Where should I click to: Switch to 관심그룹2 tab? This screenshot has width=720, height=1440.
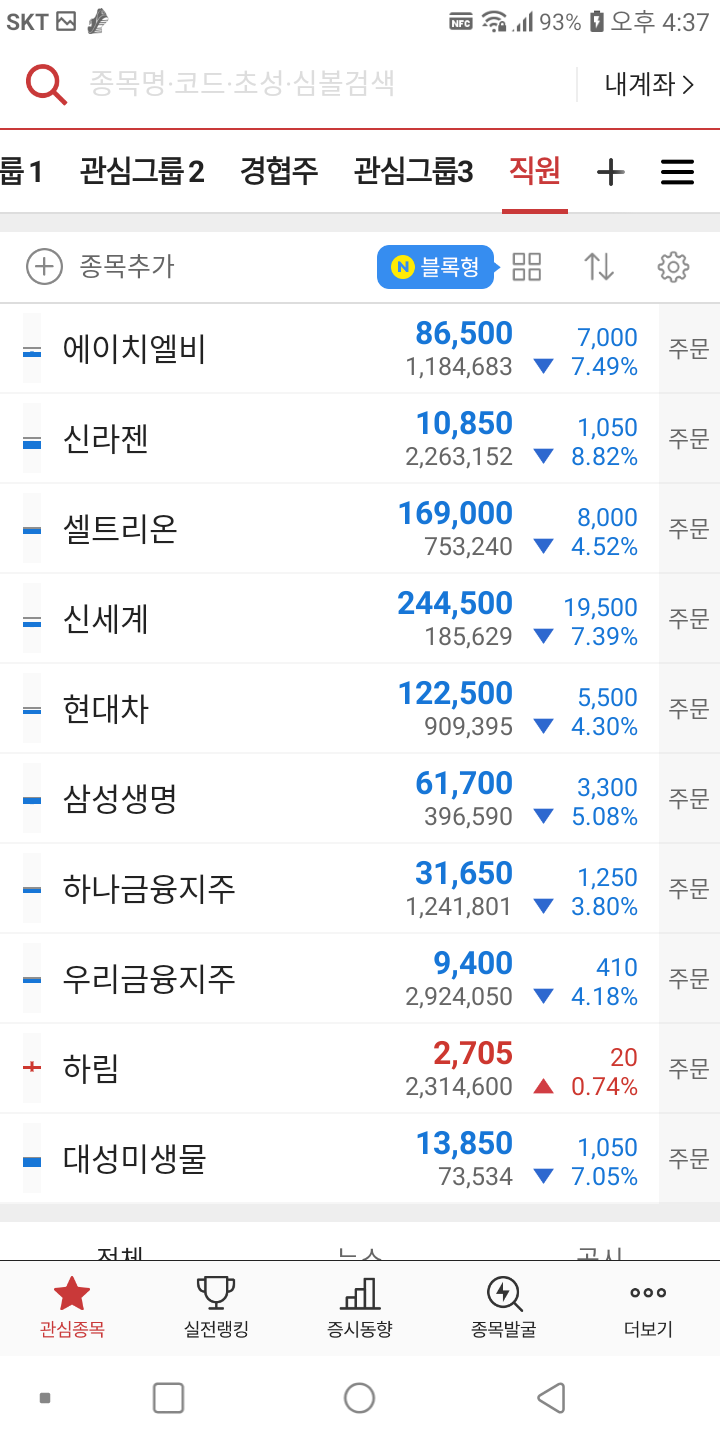(142, 172)
